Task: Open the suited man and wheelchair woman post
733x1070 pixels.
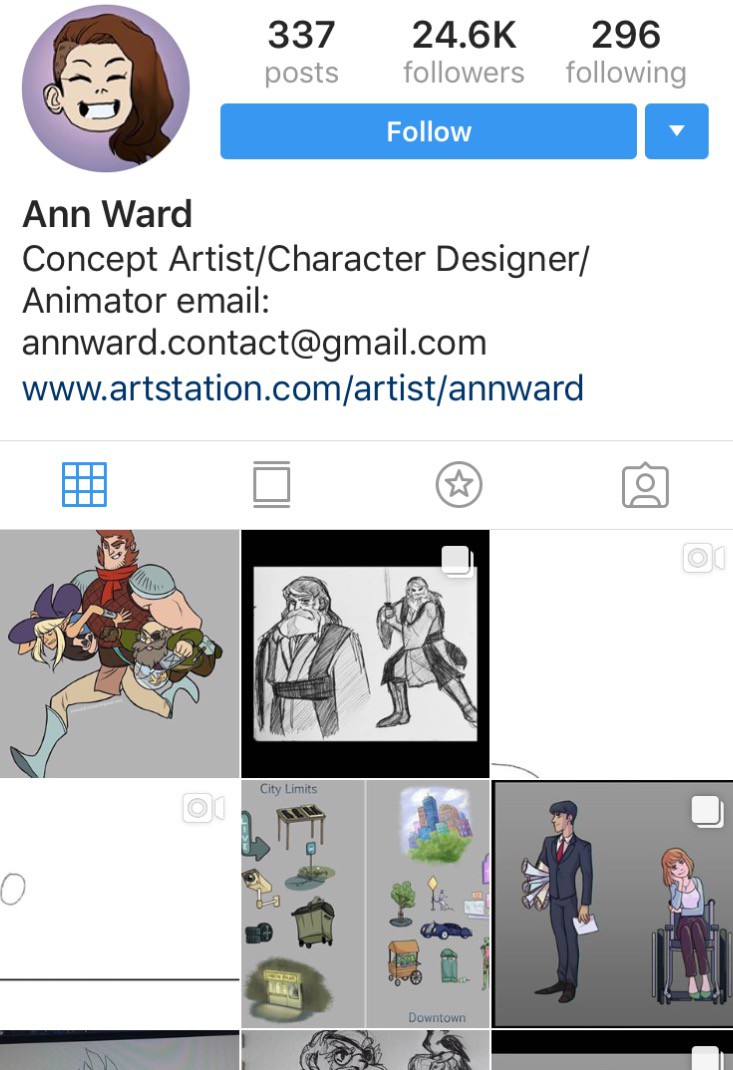Action: (612, 904)
